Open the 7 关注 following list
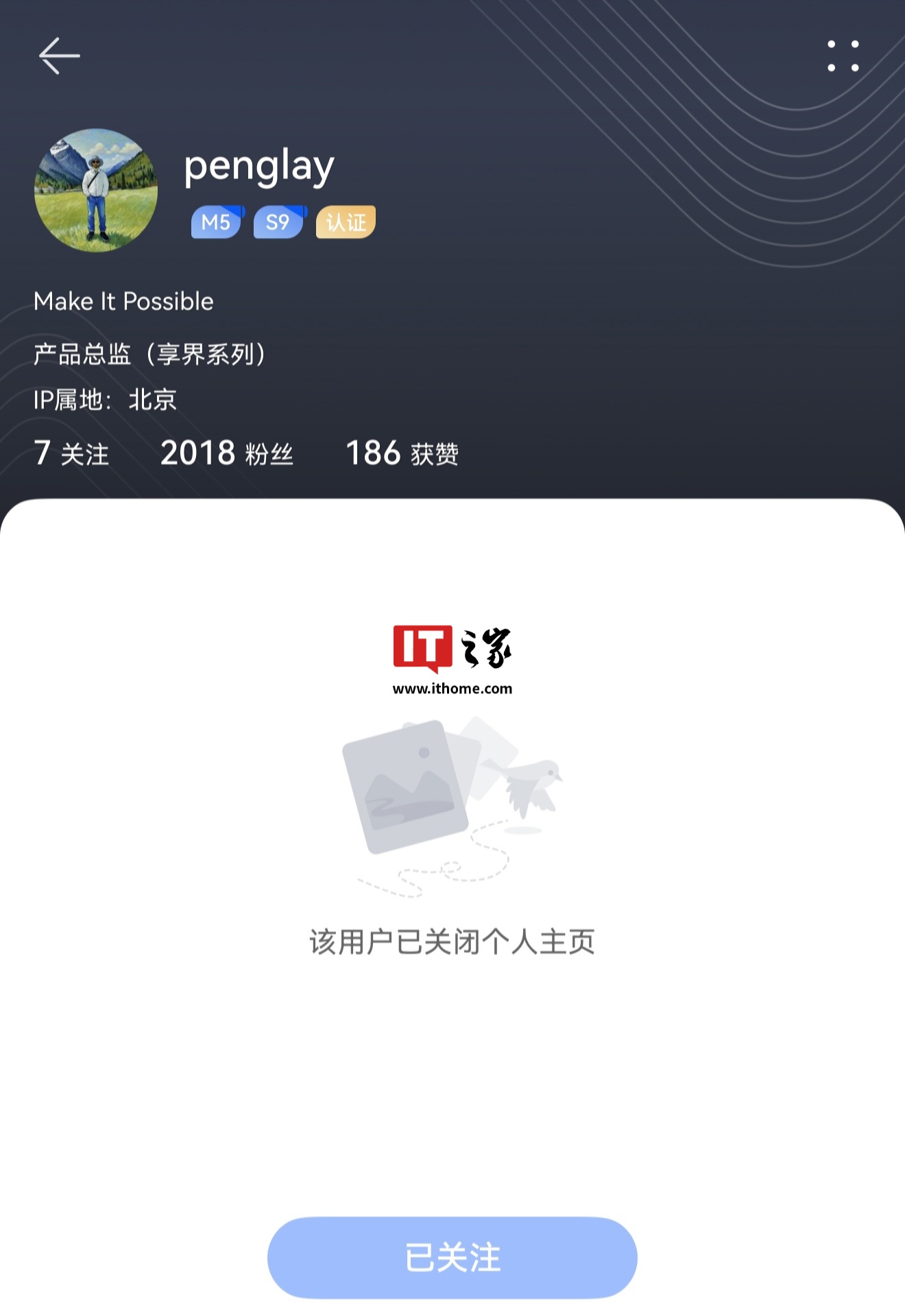This screenshot has width=905, height=1316. [71, 453]
